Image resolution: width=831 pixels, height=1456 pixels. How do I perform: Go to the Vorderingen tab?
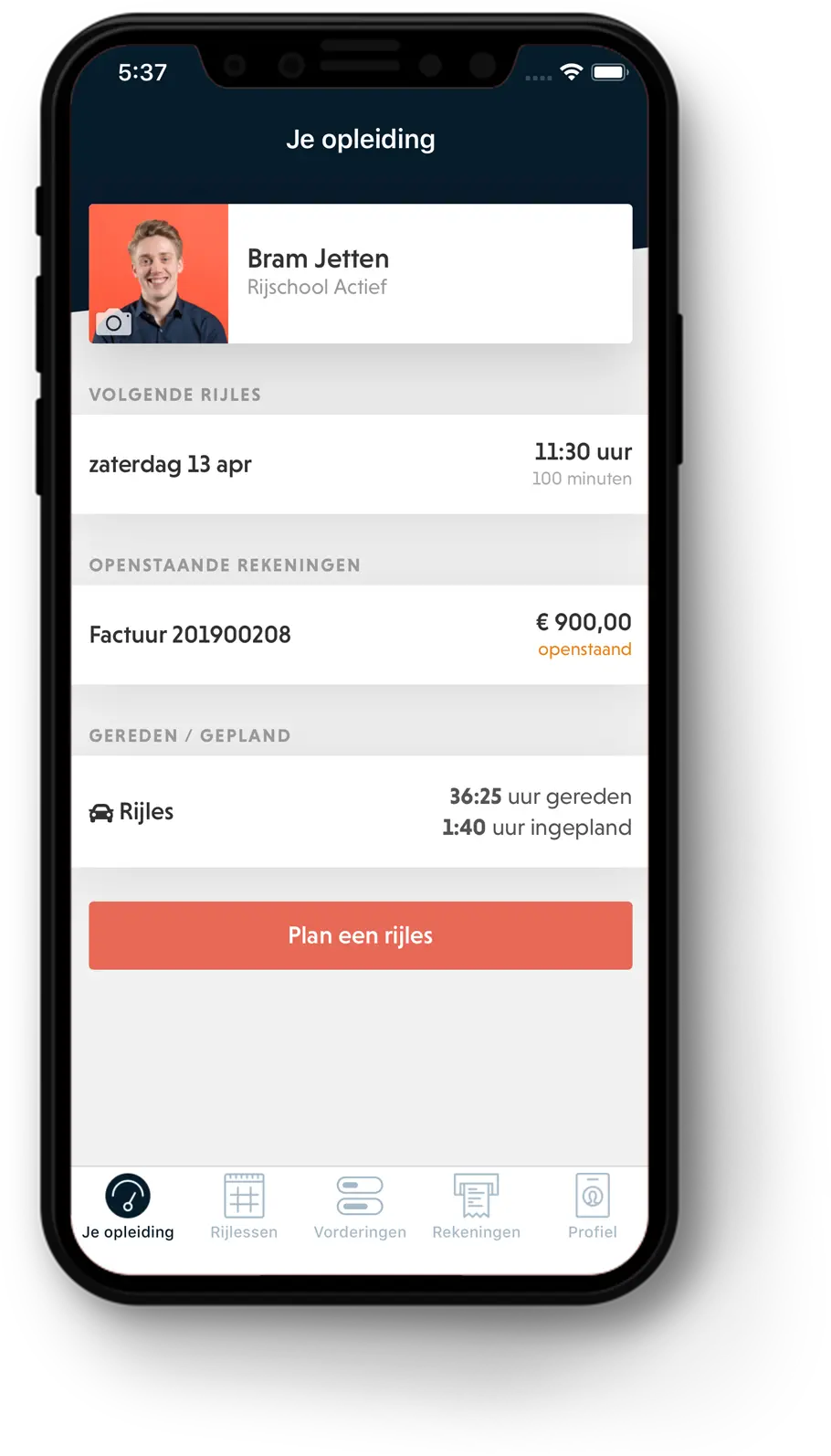pyautogui.click(x=360, y=1206)
